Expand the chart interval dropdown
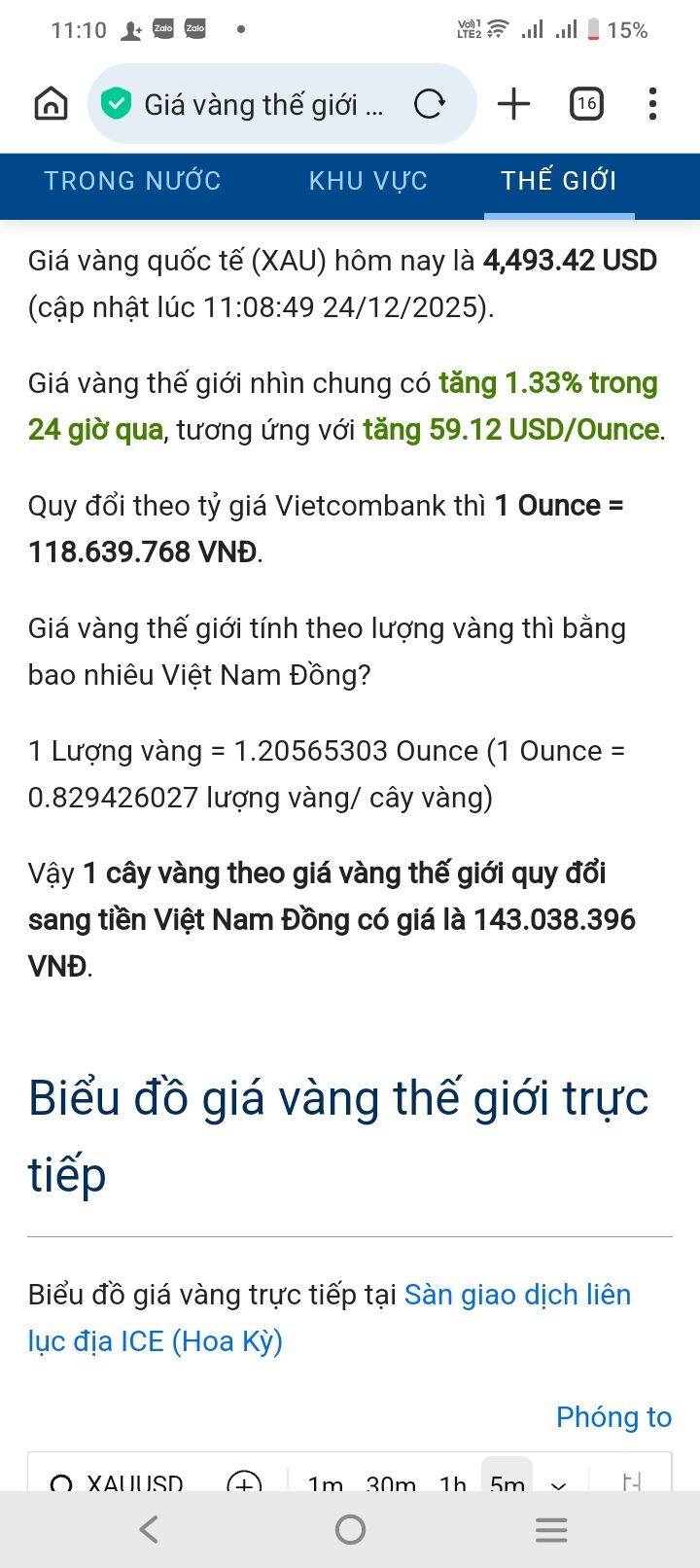The height and width of the screenshot is (1568, 700). tap(558, 1483)
